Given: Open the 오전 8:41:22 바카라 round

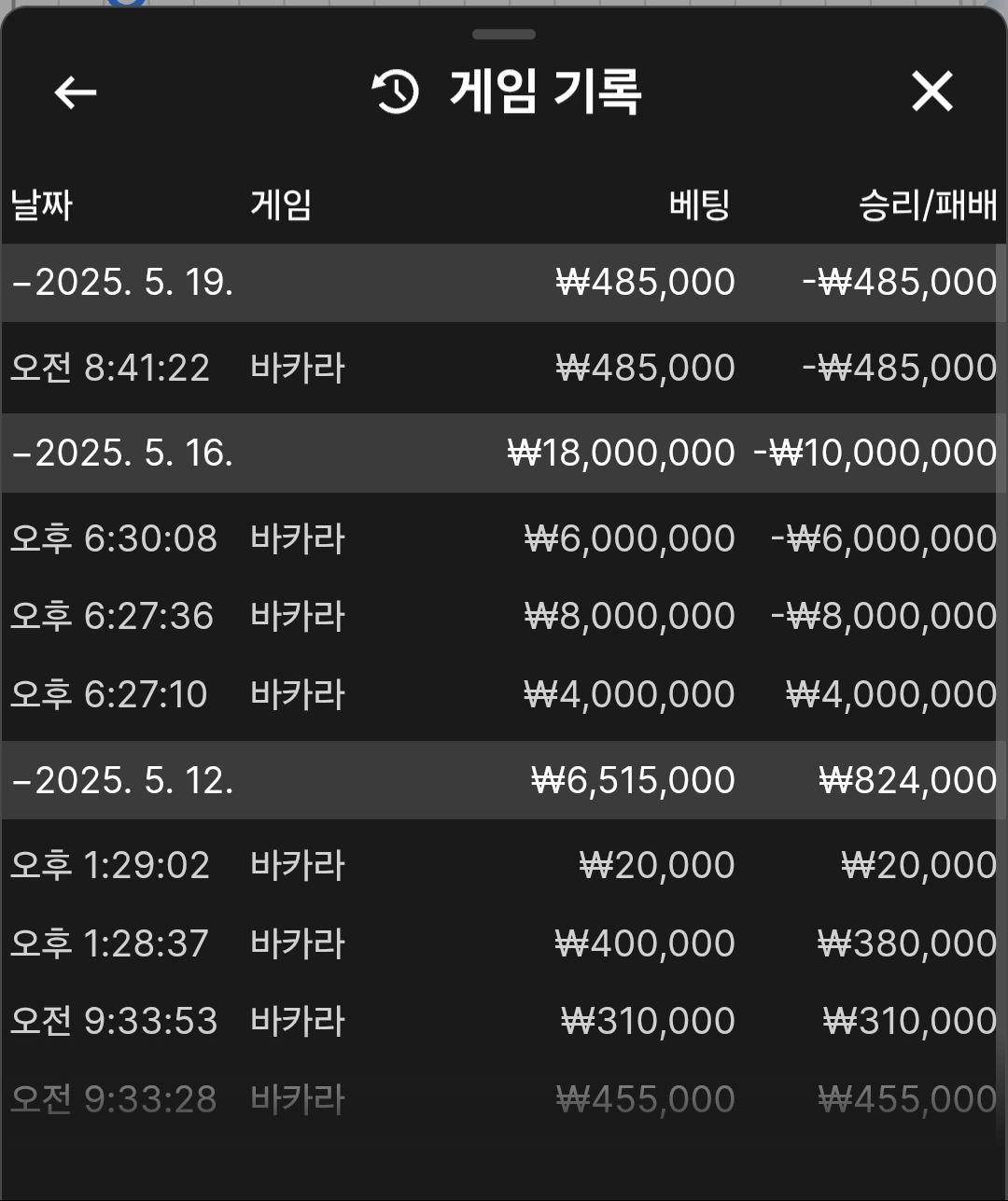Looking at the screenshot, I should pyautogui.click(x=504, y=368).
